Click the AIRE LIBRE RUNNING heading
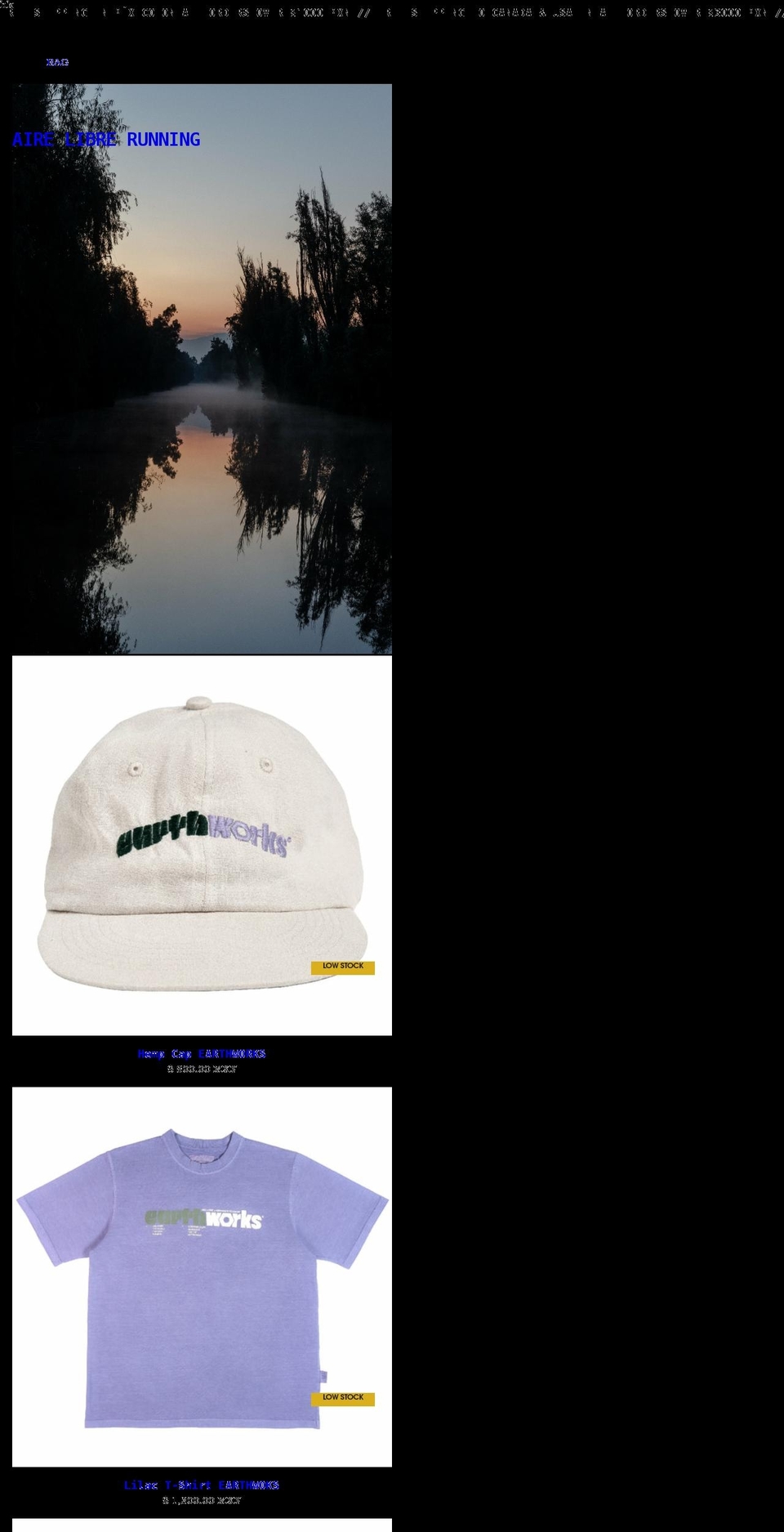The height and width of the screenshot is (1532, 784). click(105, 139)
